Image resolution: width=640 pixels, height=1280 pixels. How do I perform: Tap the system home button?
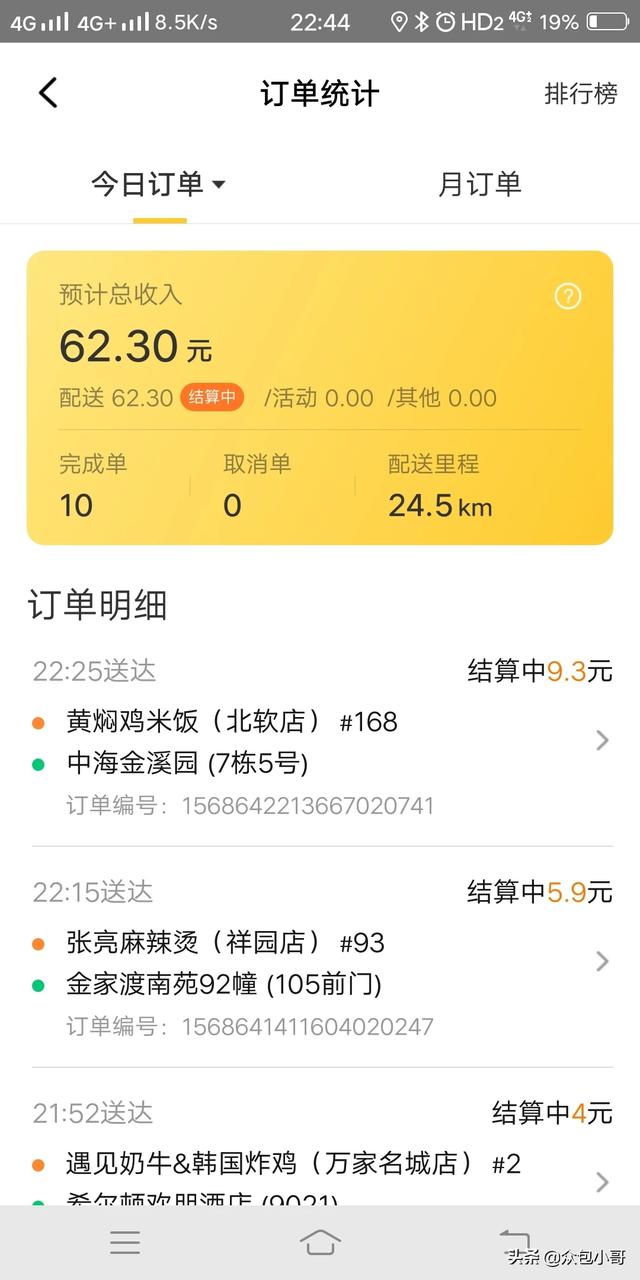320,1242
